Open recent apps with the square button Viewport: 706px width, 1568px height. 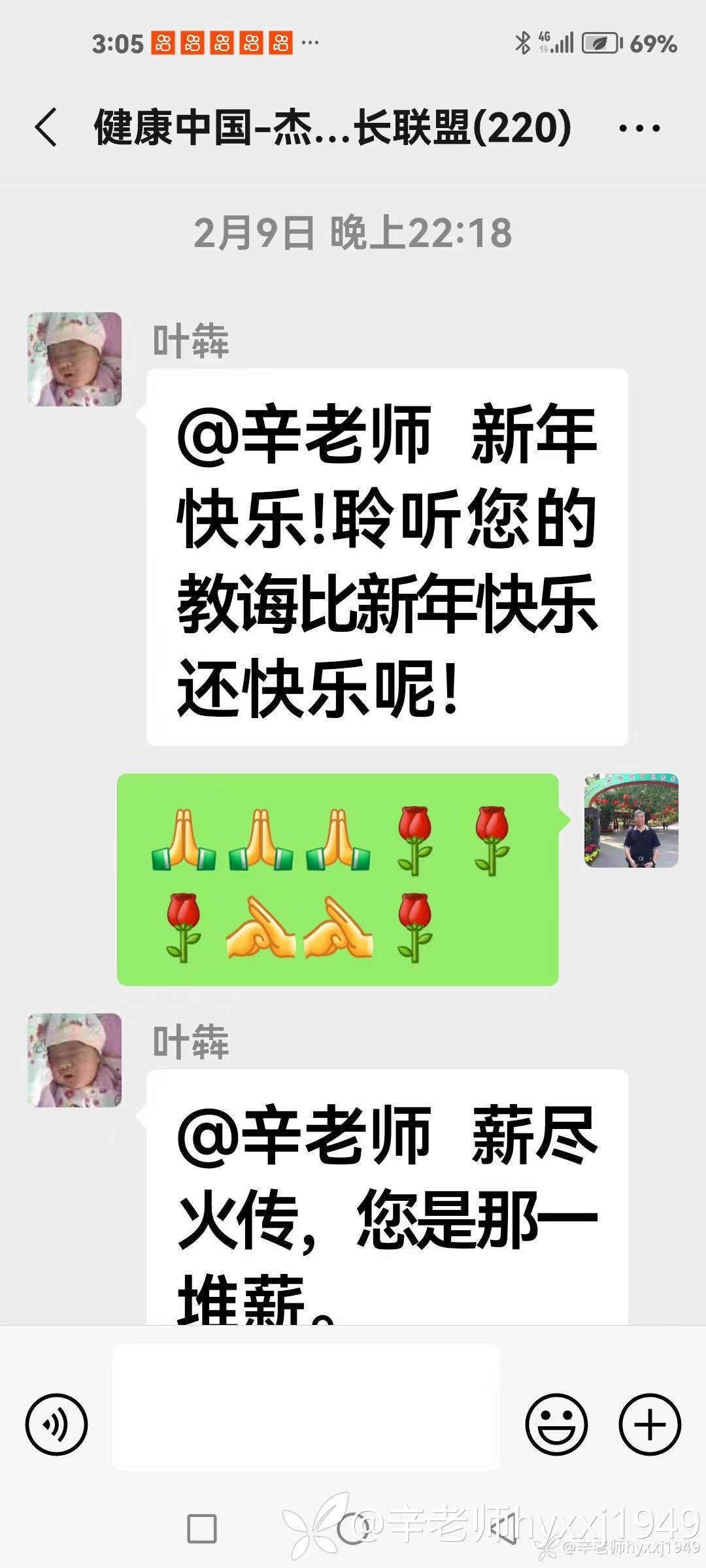coord(202,1529)
